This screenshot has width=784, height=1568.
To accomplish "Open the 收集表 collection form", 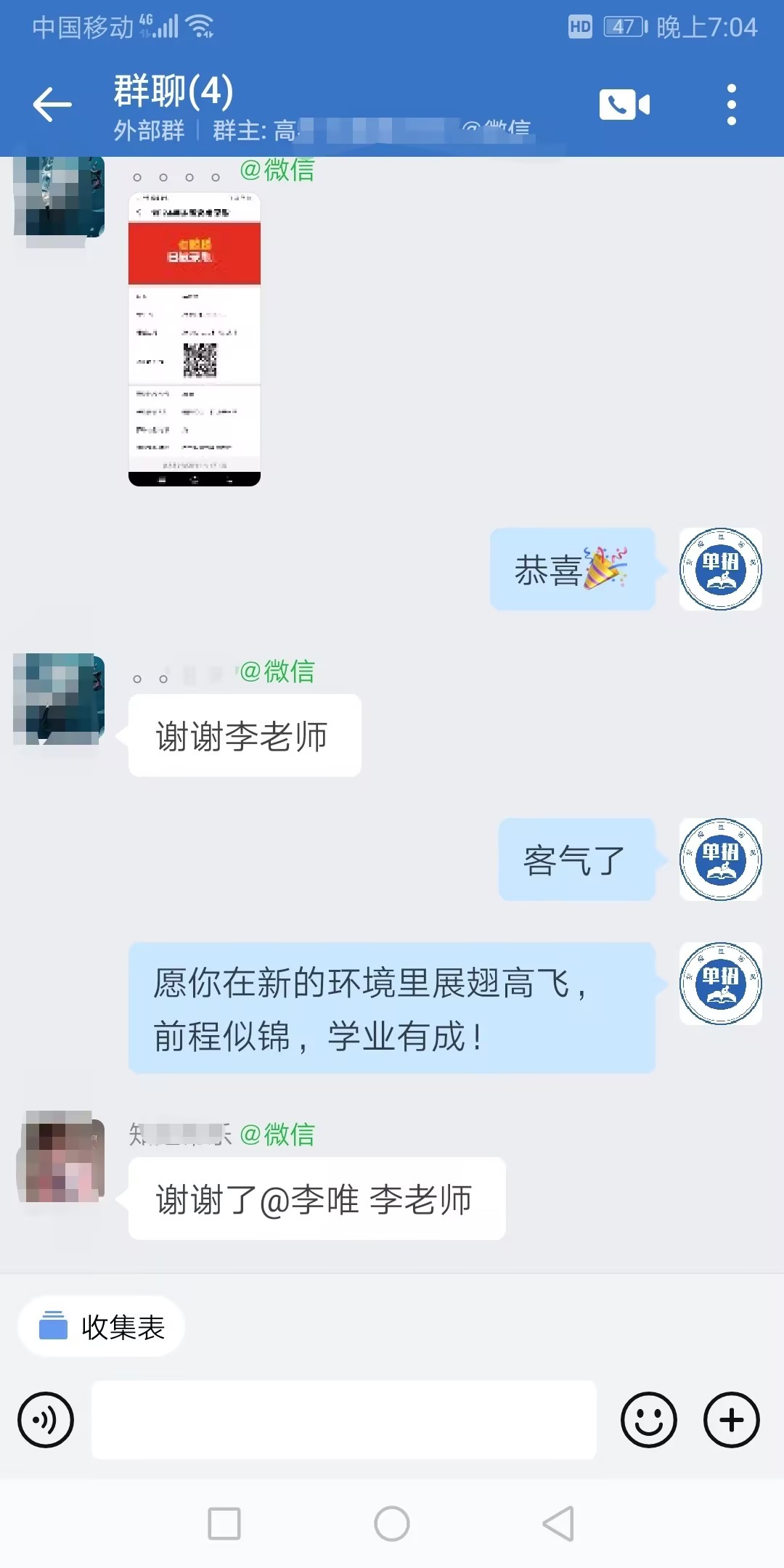I will 102,1327.
